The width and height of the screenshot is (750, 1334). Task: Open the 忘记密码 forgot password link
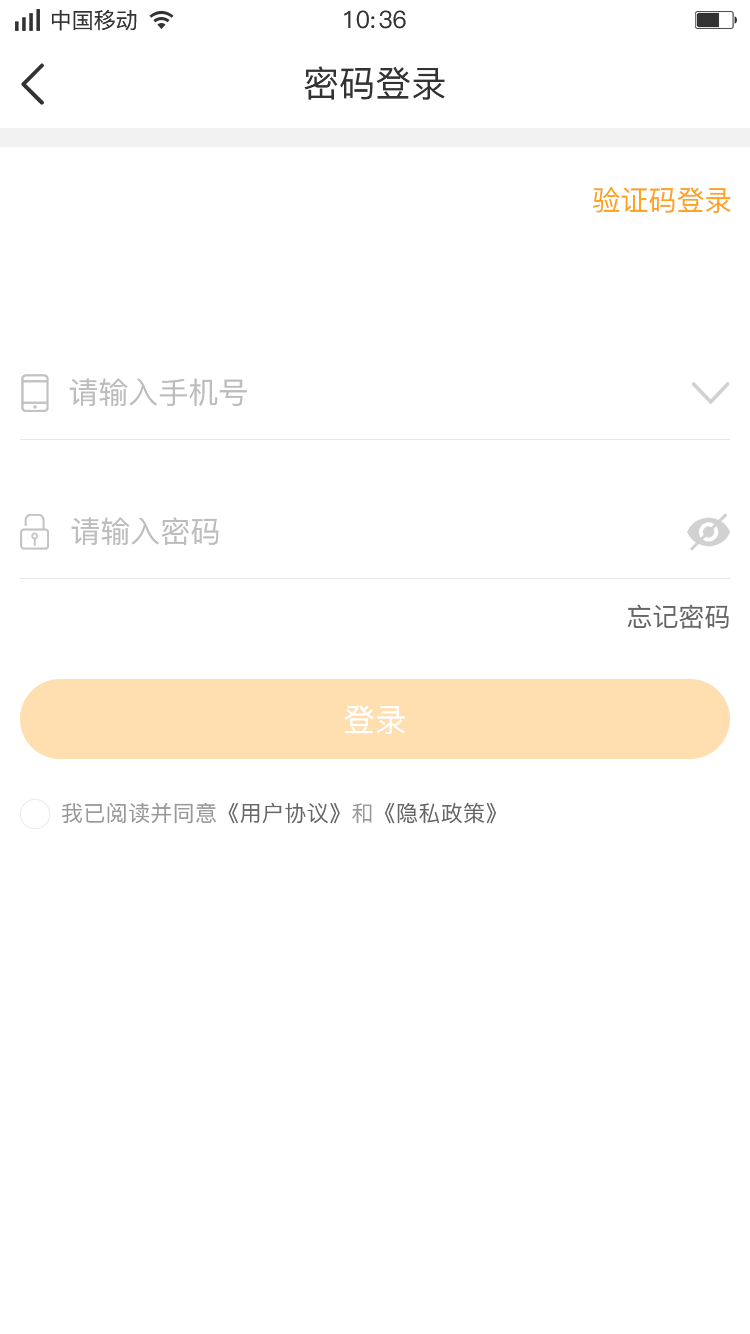(x=678, y=617)
